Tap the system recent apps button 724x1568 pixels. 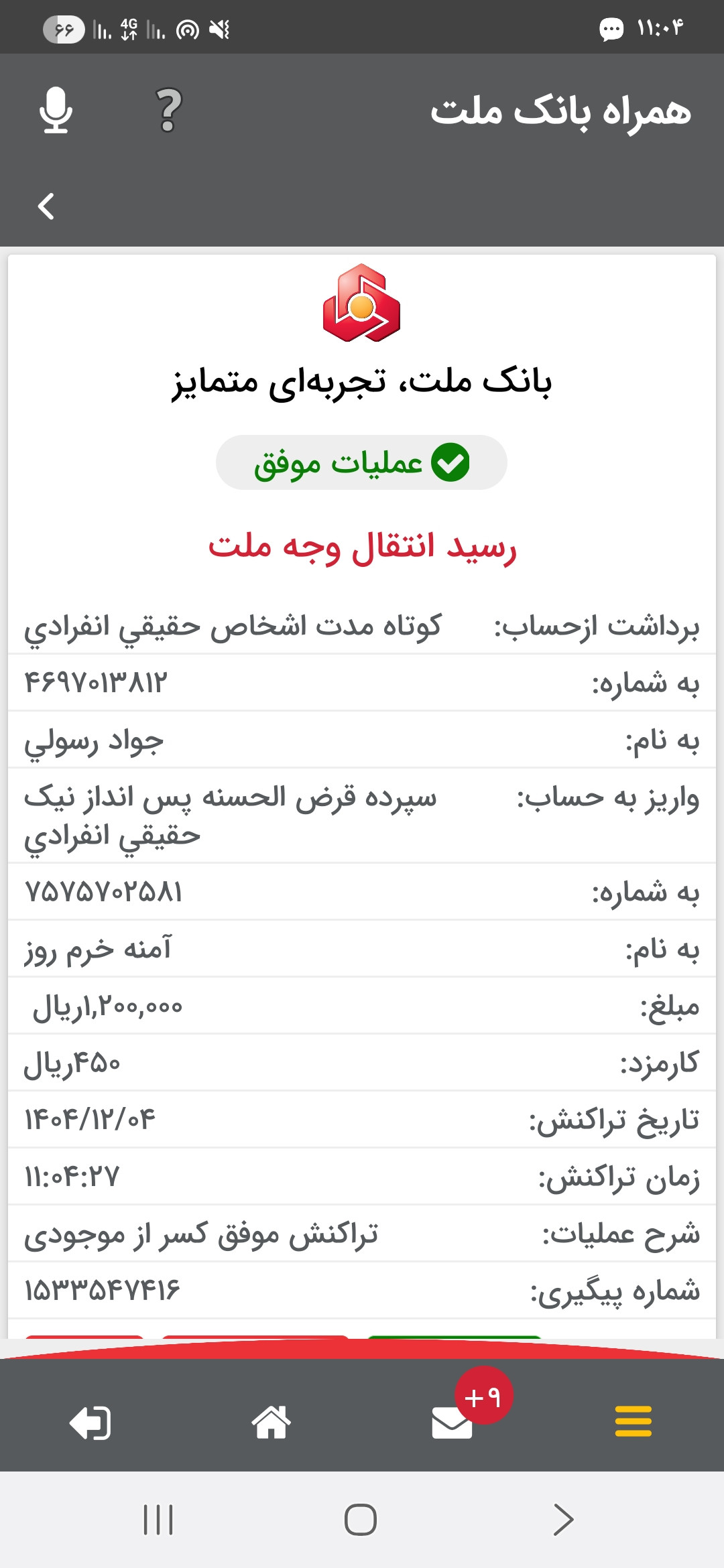coord(158,1520)
